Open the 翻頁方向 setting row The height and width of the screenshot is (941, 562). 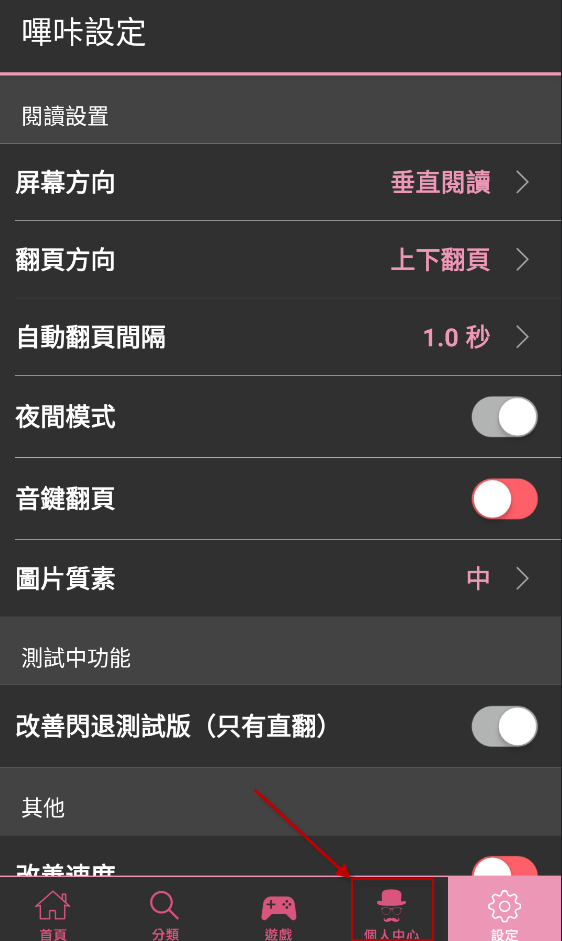(280, 260)
